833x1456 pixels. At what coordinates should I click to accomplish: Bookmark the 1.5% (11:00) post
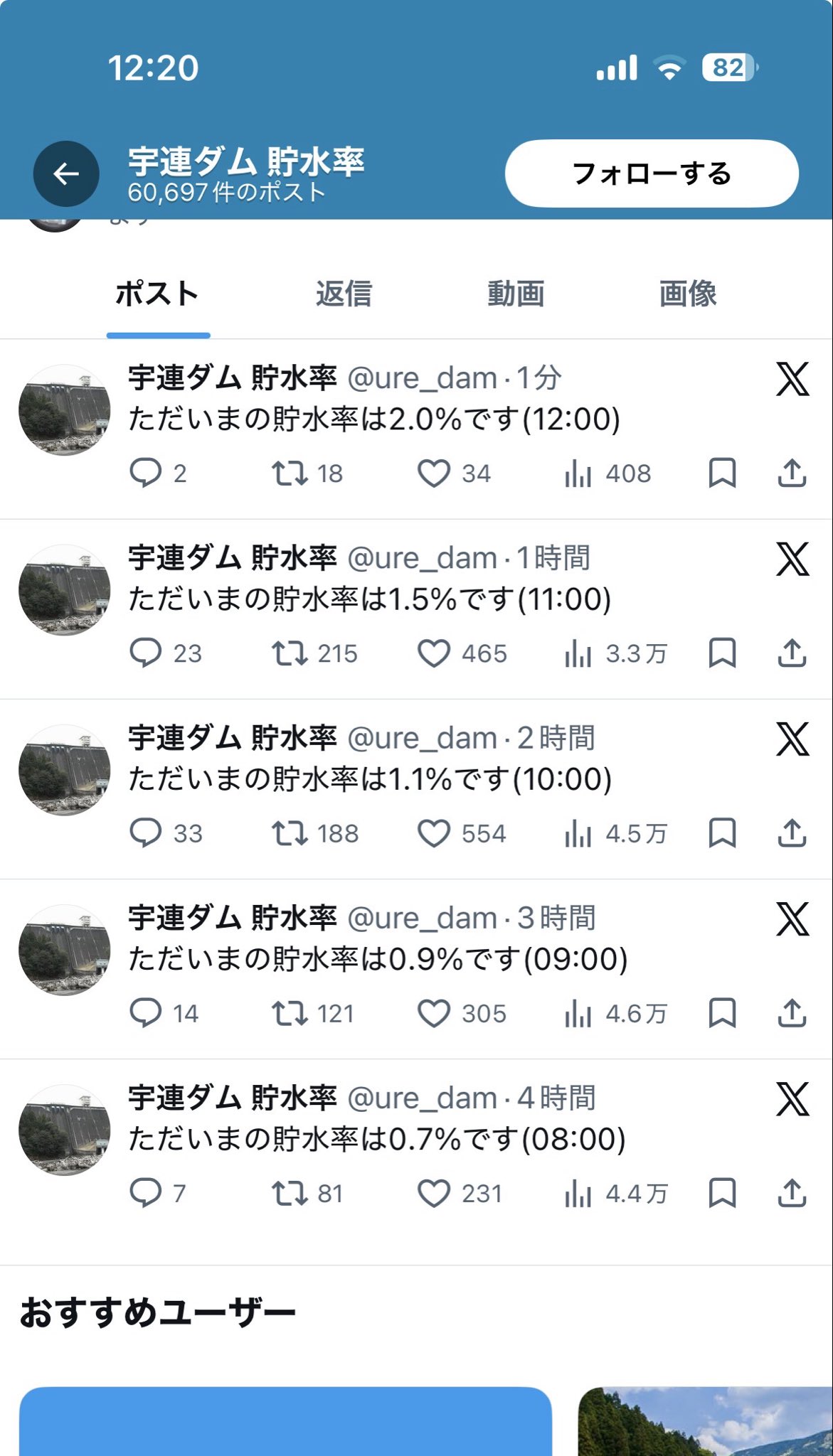tap(722, 653)
